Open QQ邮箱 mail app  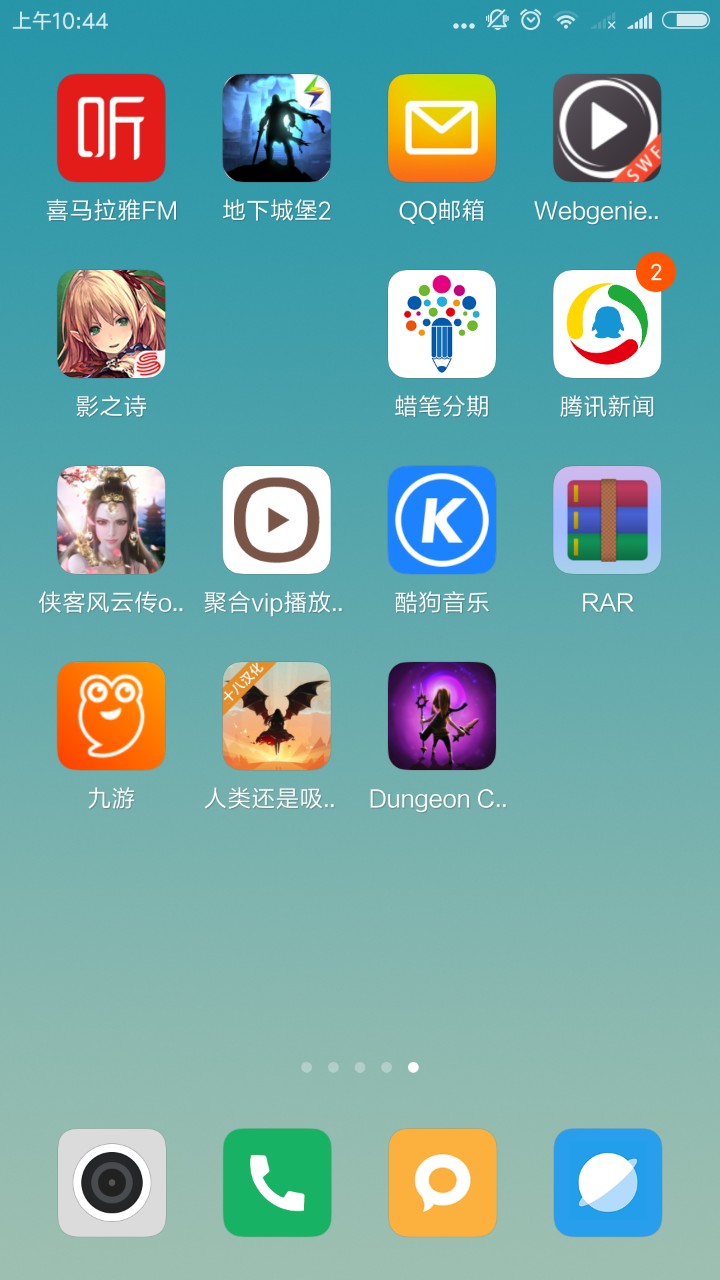coord(441,128)
